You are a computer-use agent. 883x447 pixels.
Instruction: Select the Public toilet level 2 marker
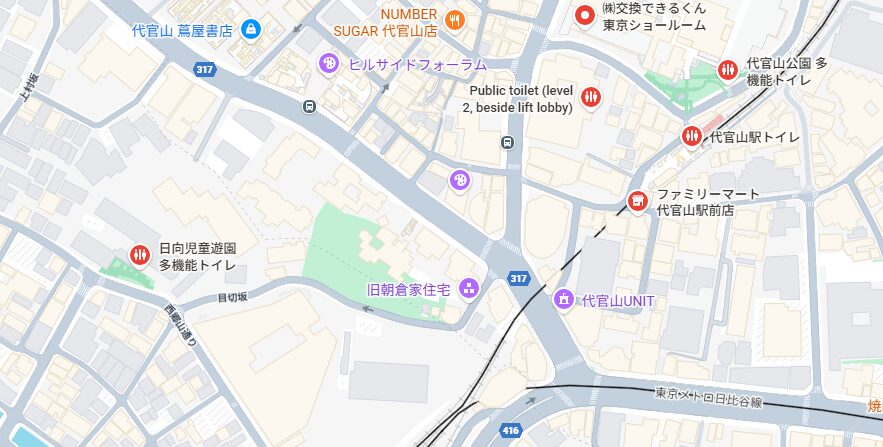[591, 97]
